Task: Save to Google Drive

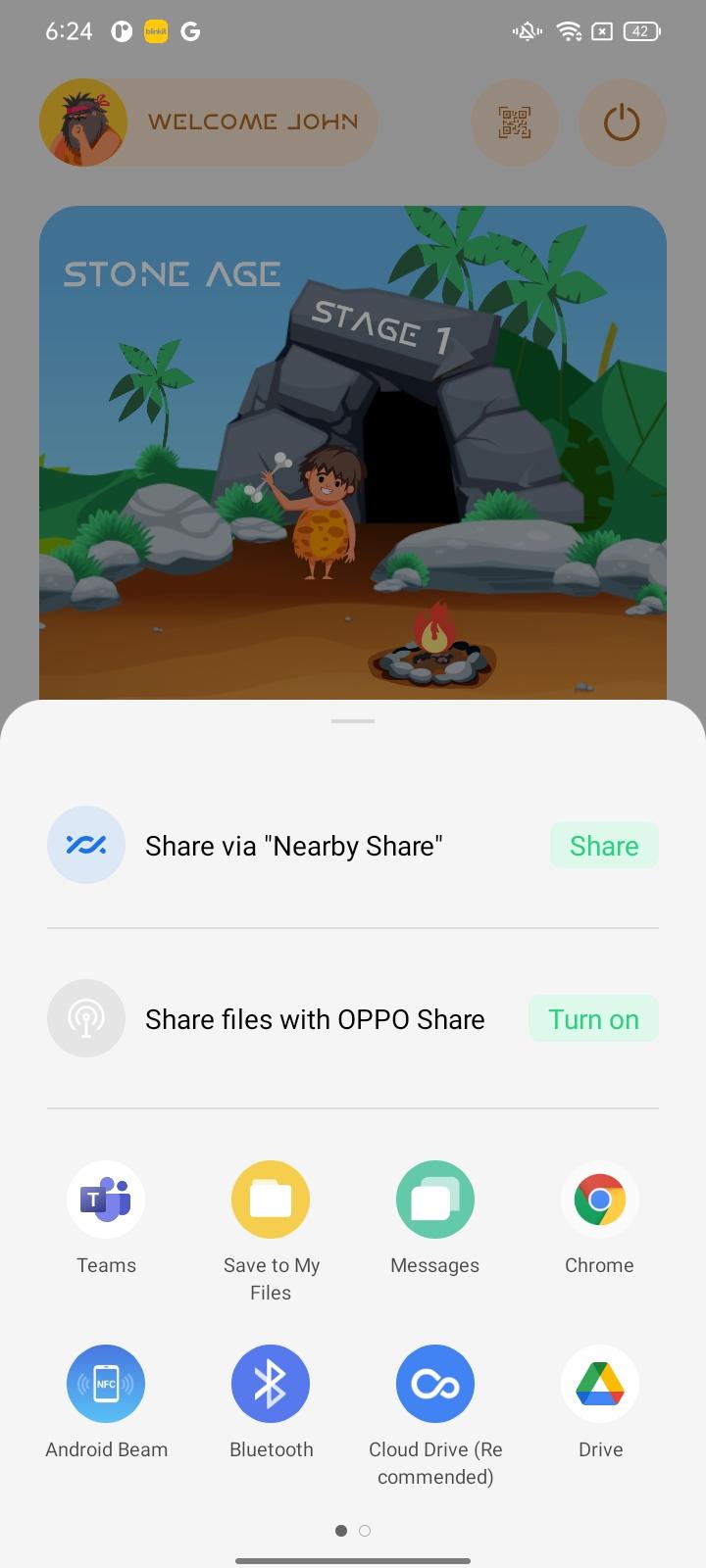Action: (x=599, y=1384)
